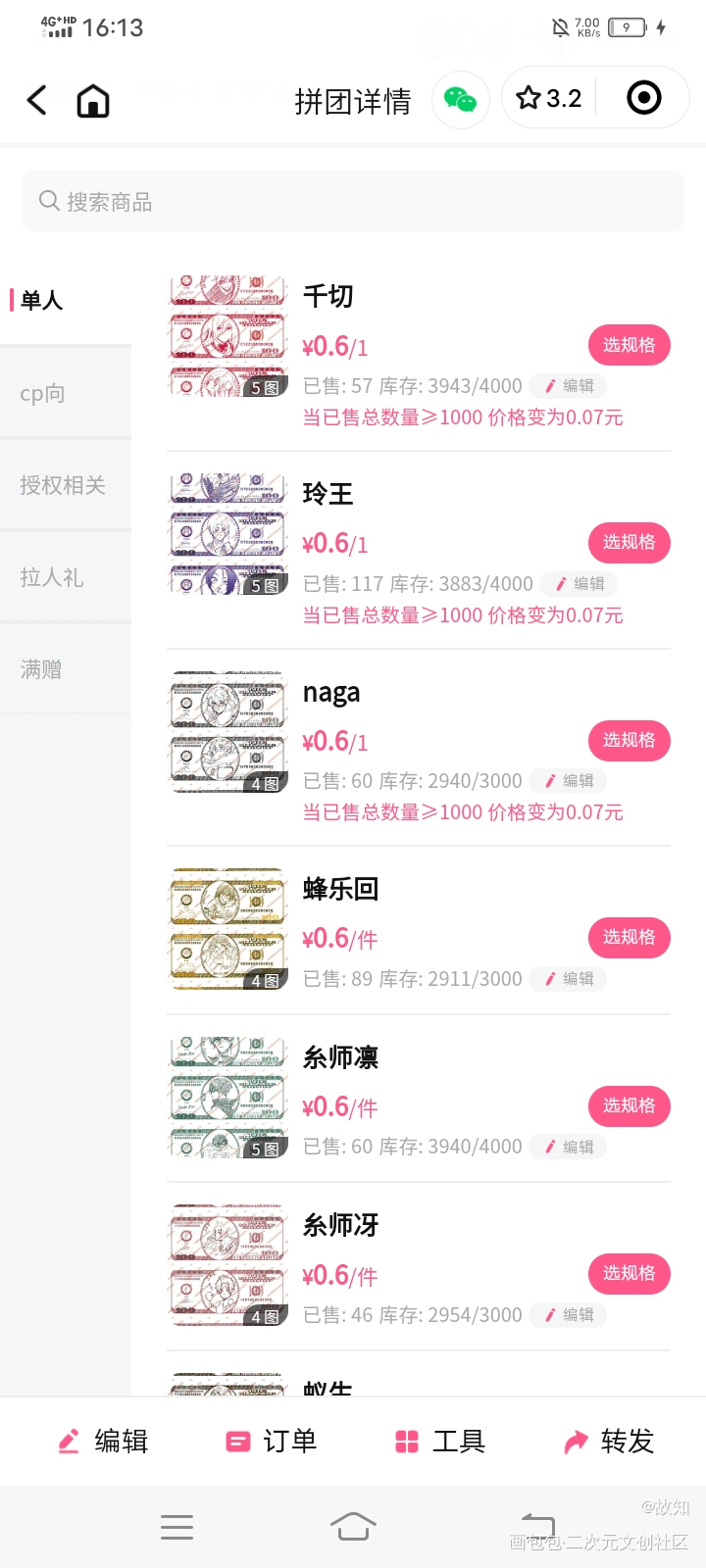Focus the 搜索商品 search field

(353, 202)
